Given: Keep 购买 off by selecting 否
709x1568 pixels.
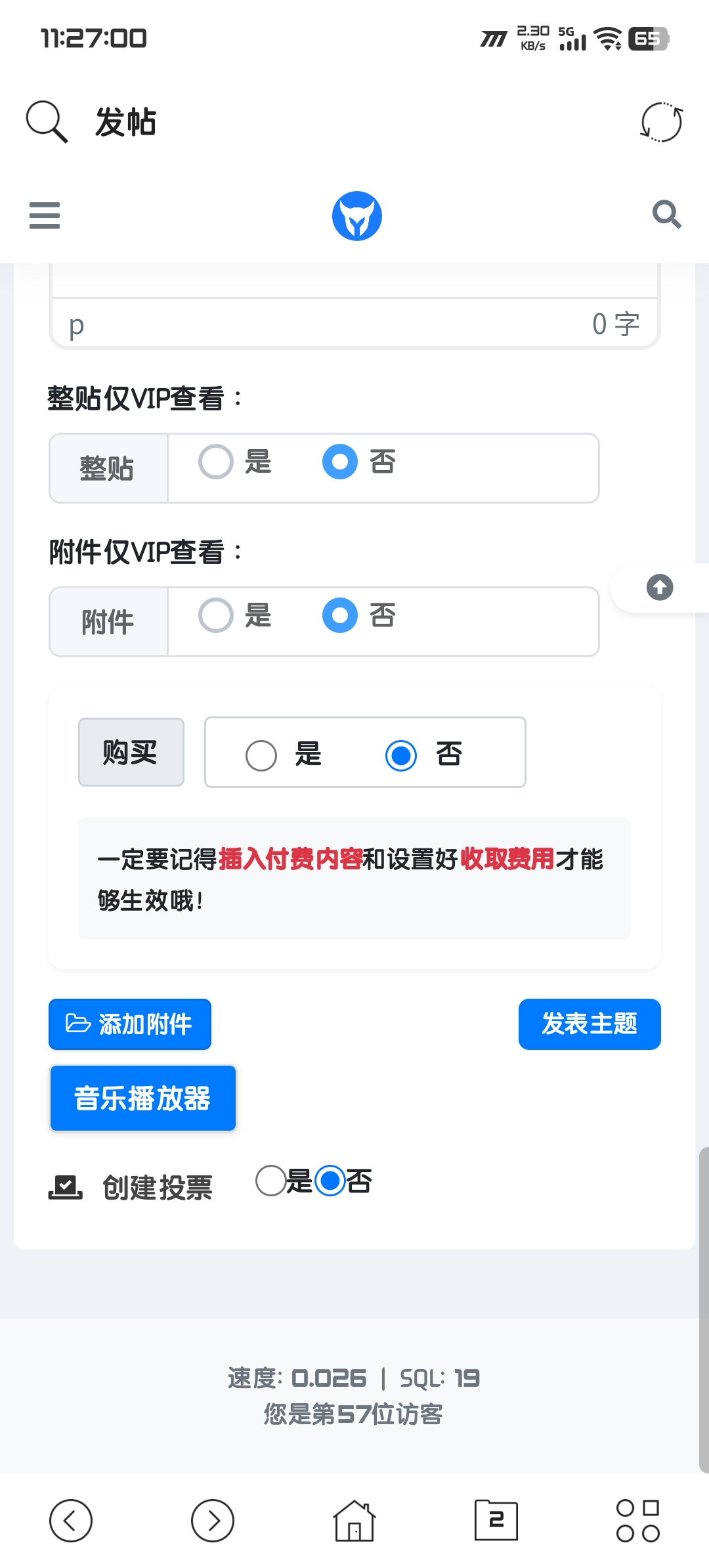Looking at the screenshot, I should click(x=401, y=755).
